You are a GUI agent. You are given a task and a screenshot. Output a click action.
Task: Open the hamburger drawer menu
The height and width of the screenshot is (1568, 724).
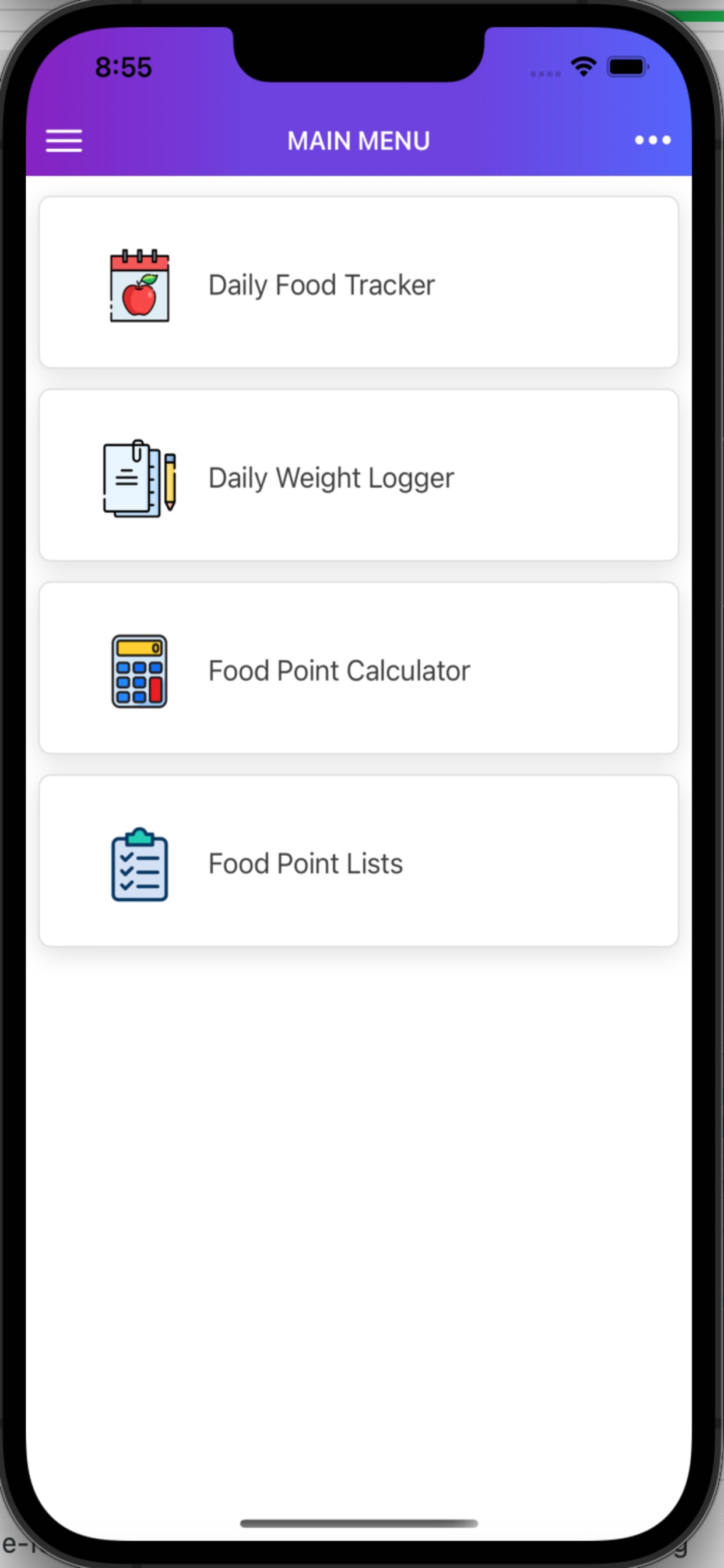pyautogui.click(x=64, y=141)
